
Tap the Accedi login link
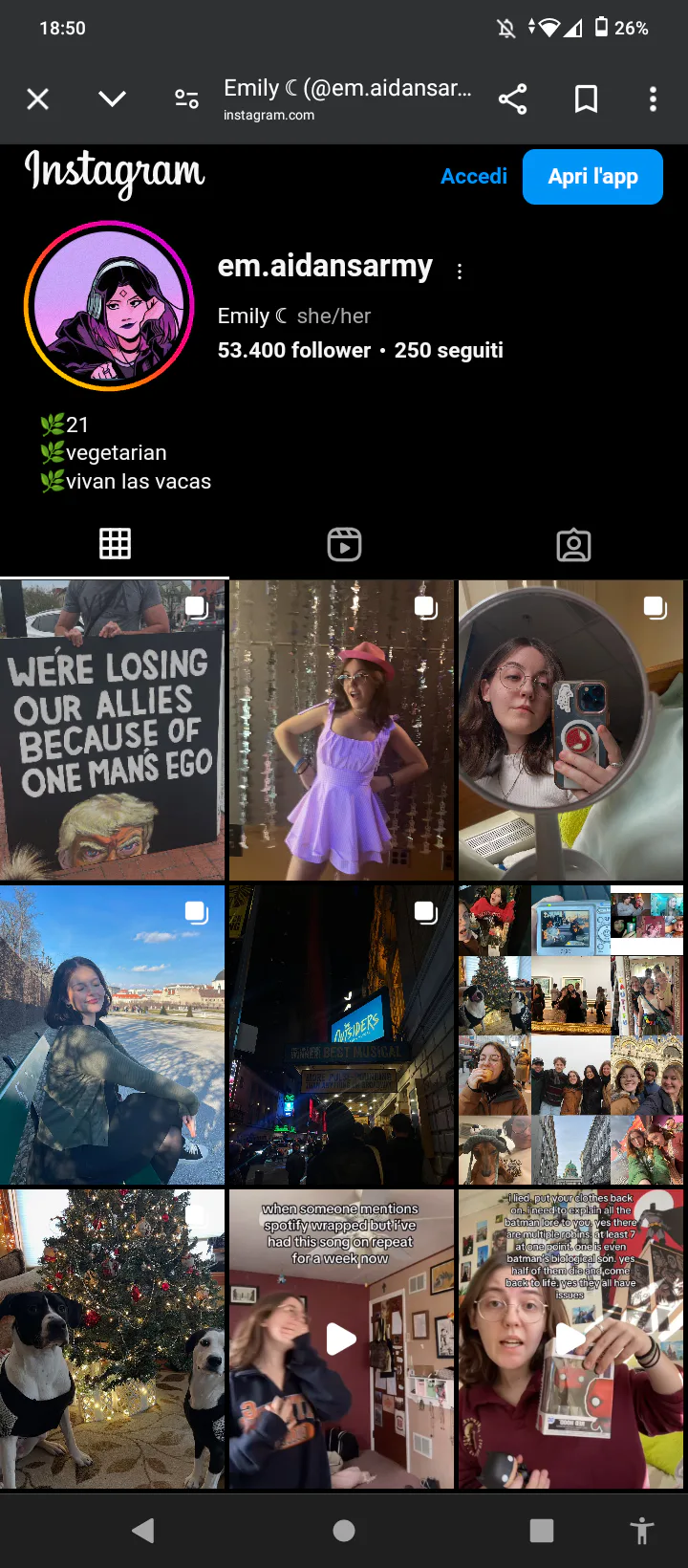pyautogui.click(x=474, y=176)
